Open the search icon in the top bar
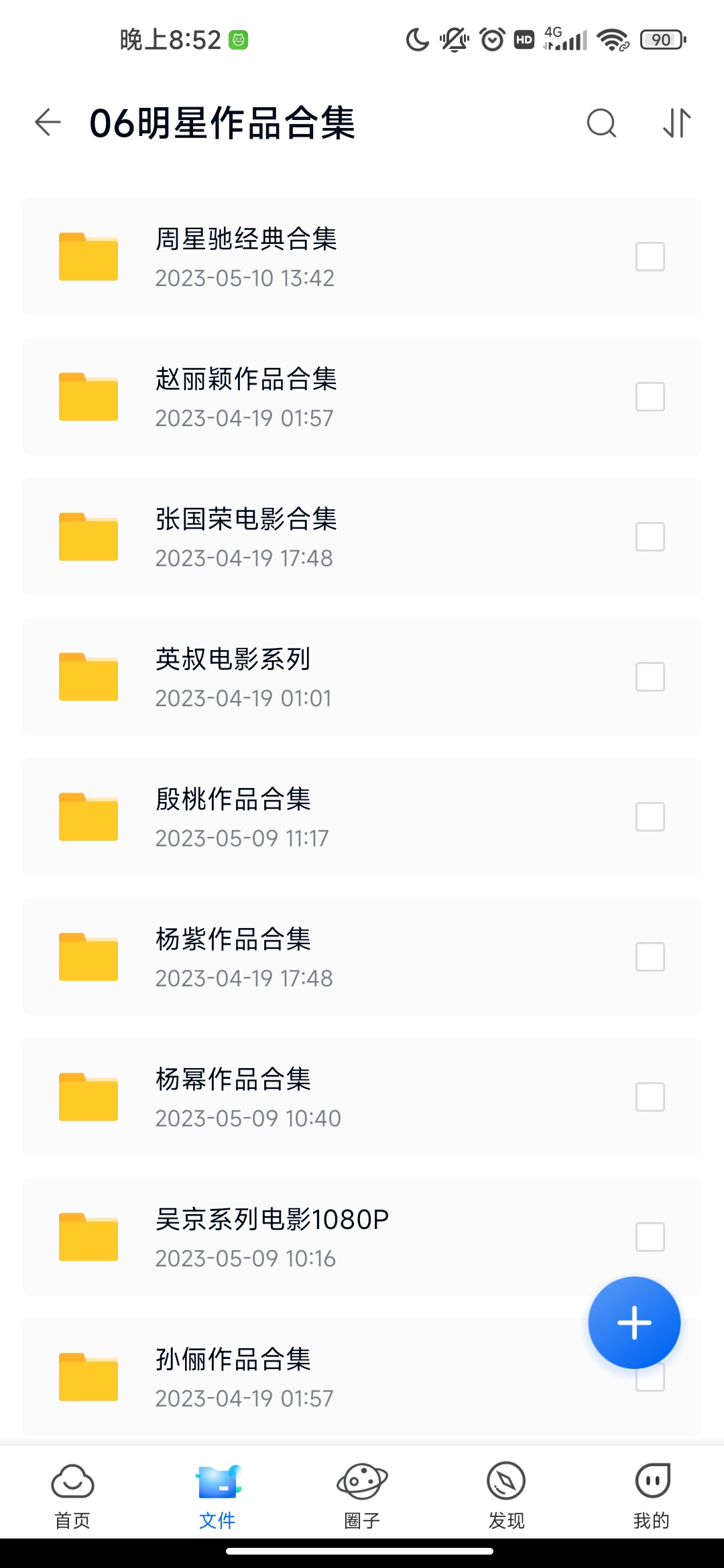The image size is (724, 1568). (x=601, y=123)
